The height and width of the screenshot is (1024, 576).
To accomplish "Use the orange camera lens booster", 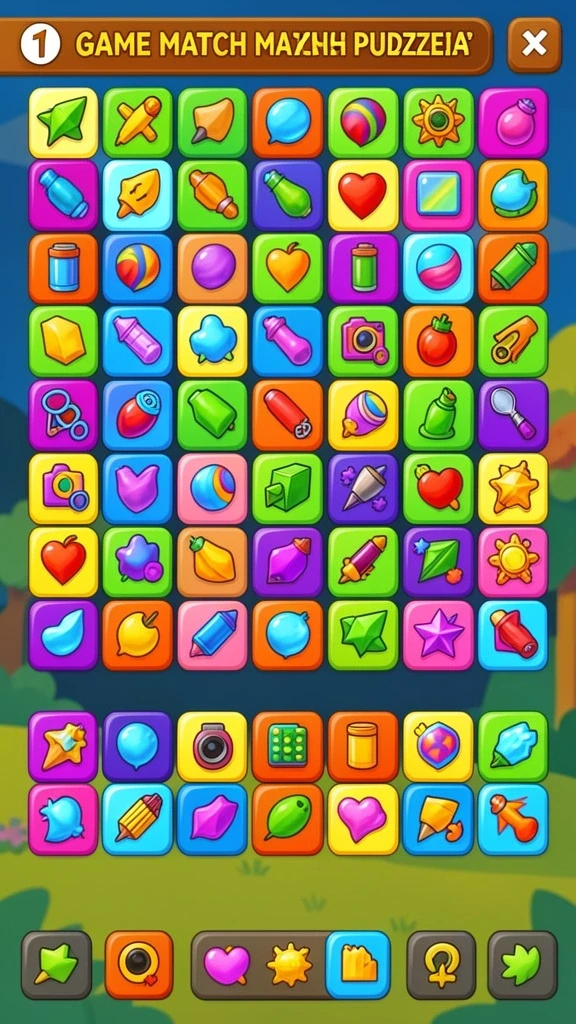I will (x=138, y=965).
